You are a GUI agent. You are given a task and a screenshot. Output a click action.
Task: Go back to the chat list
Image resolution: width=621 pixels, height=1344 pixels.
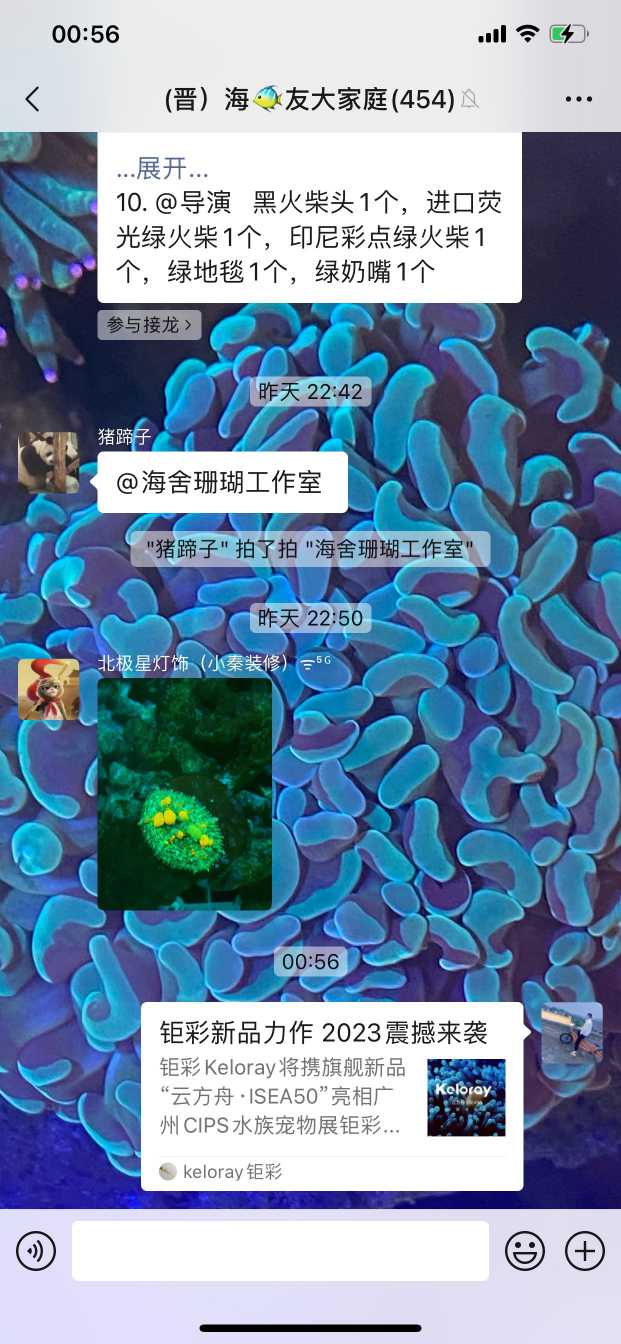[33, 99]
